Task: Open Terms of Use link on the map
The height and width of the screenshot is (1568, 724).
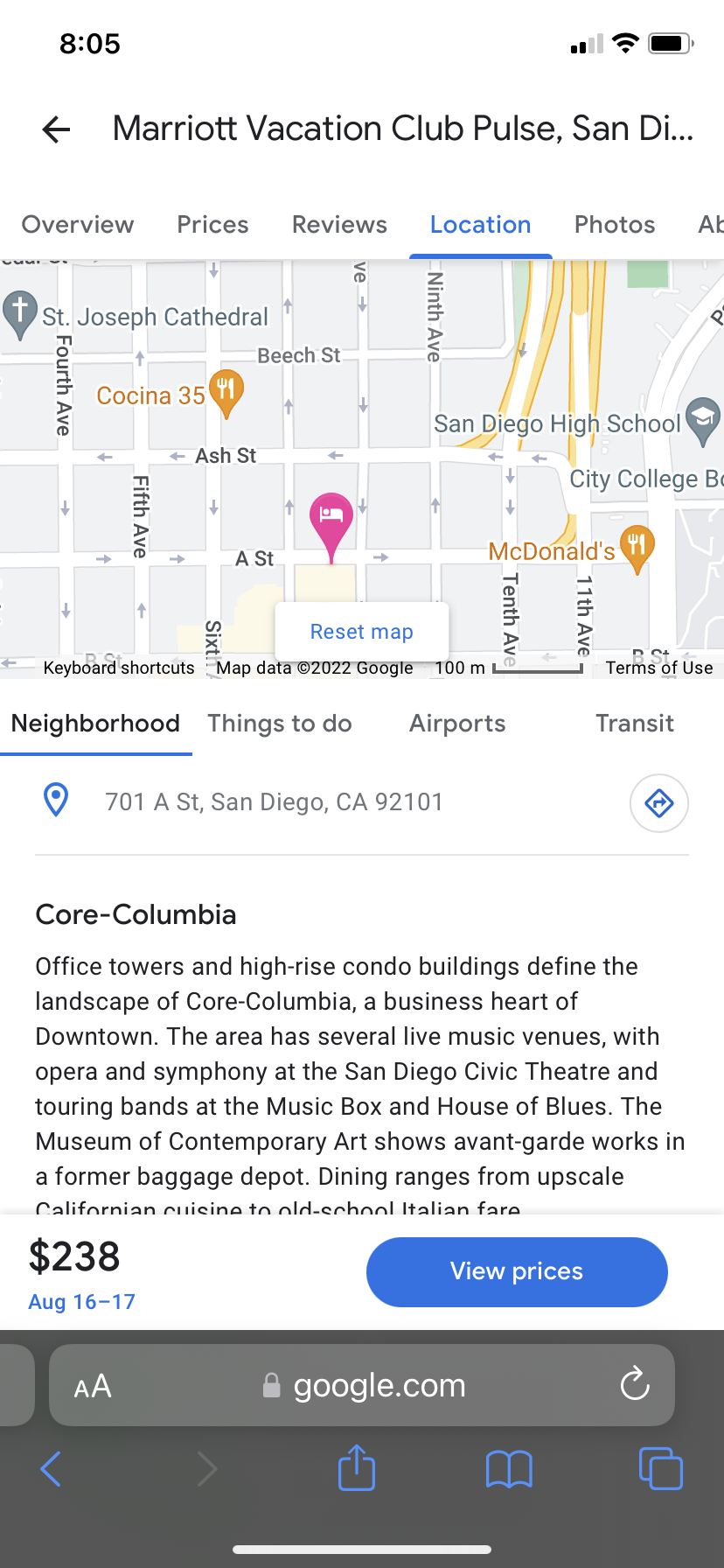Action: coord(659,668)
